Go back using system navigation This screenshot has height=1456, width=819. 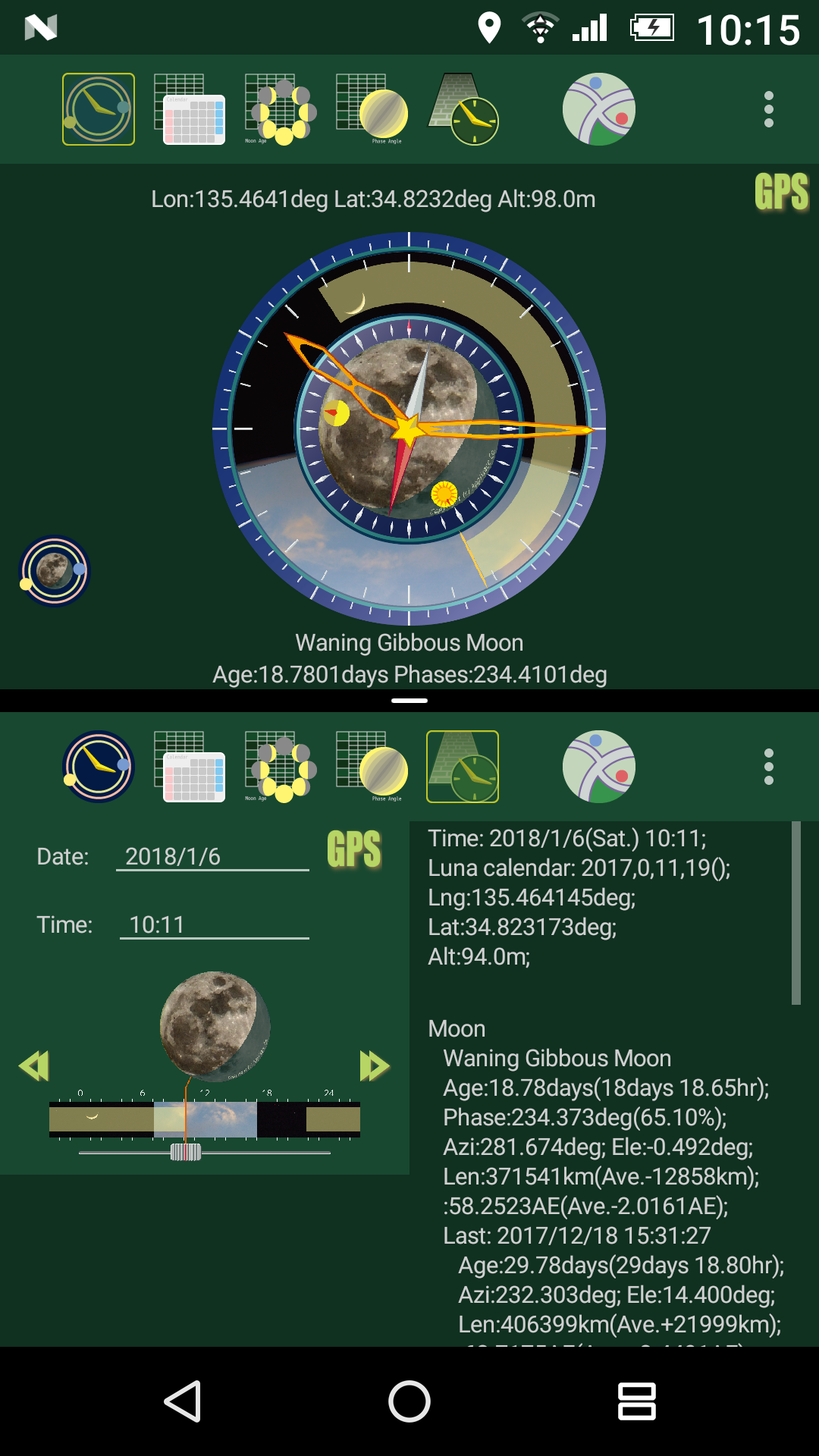point(182,1401)
